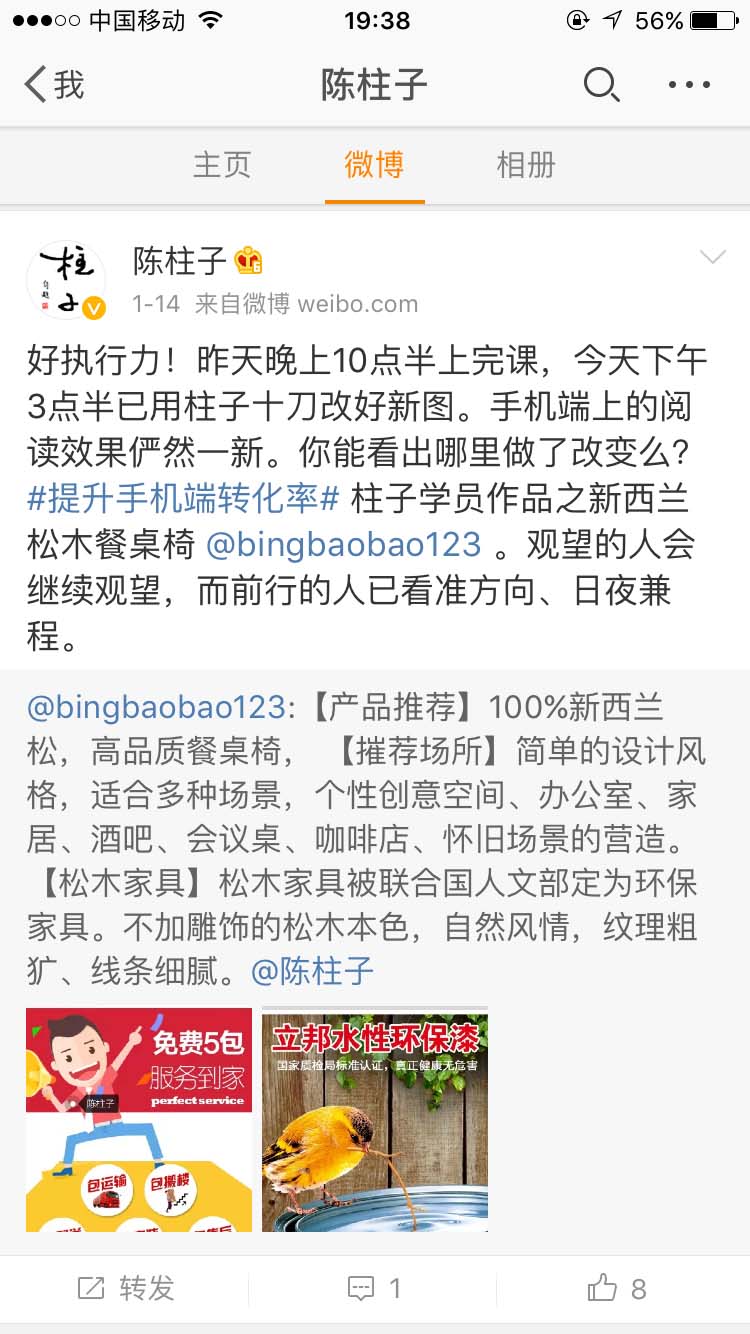View the 免费5包 服务到家 image

(139, 1120)
